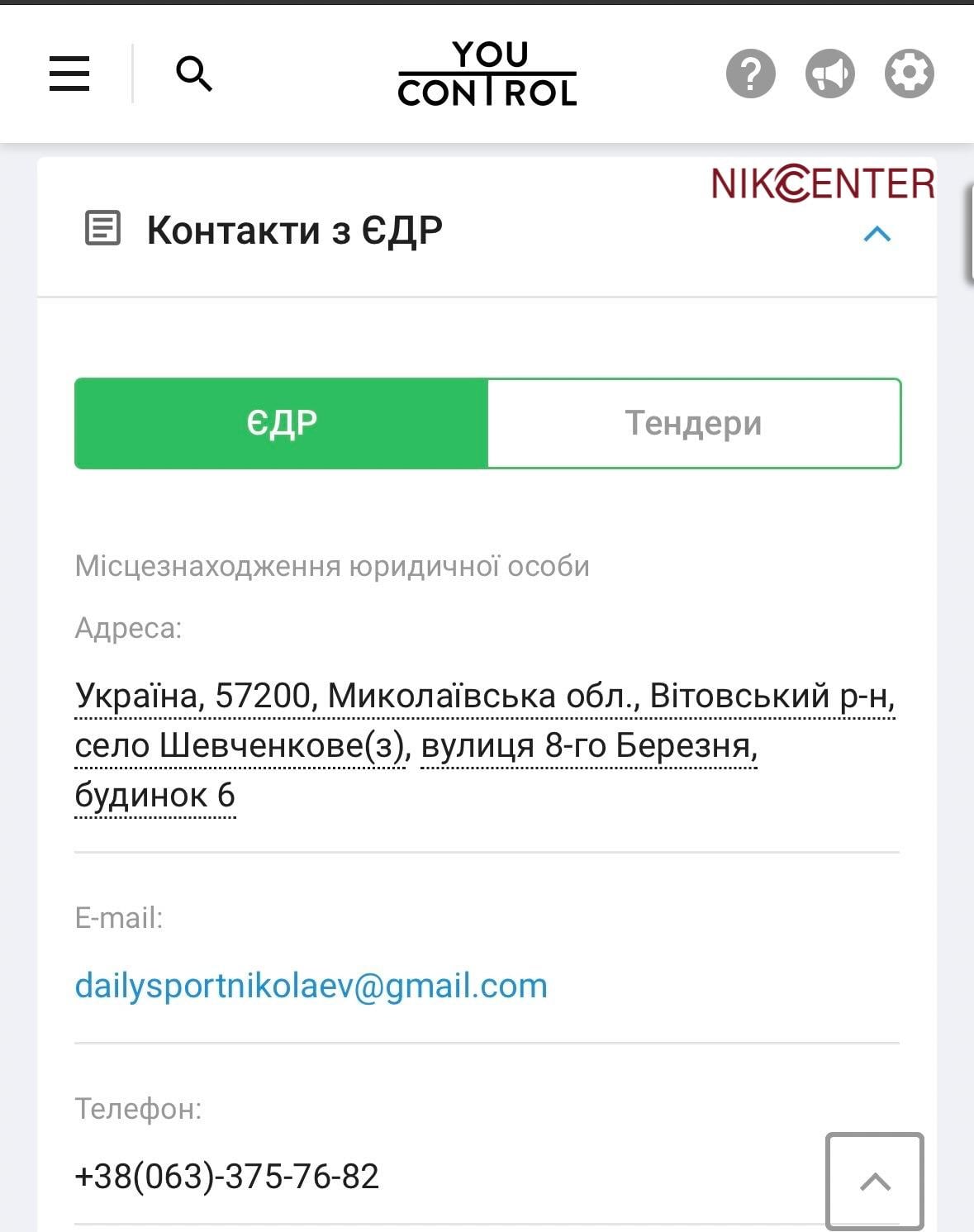Open the settings gear
The image size is (974, 1232).
[x=909, y=74]
